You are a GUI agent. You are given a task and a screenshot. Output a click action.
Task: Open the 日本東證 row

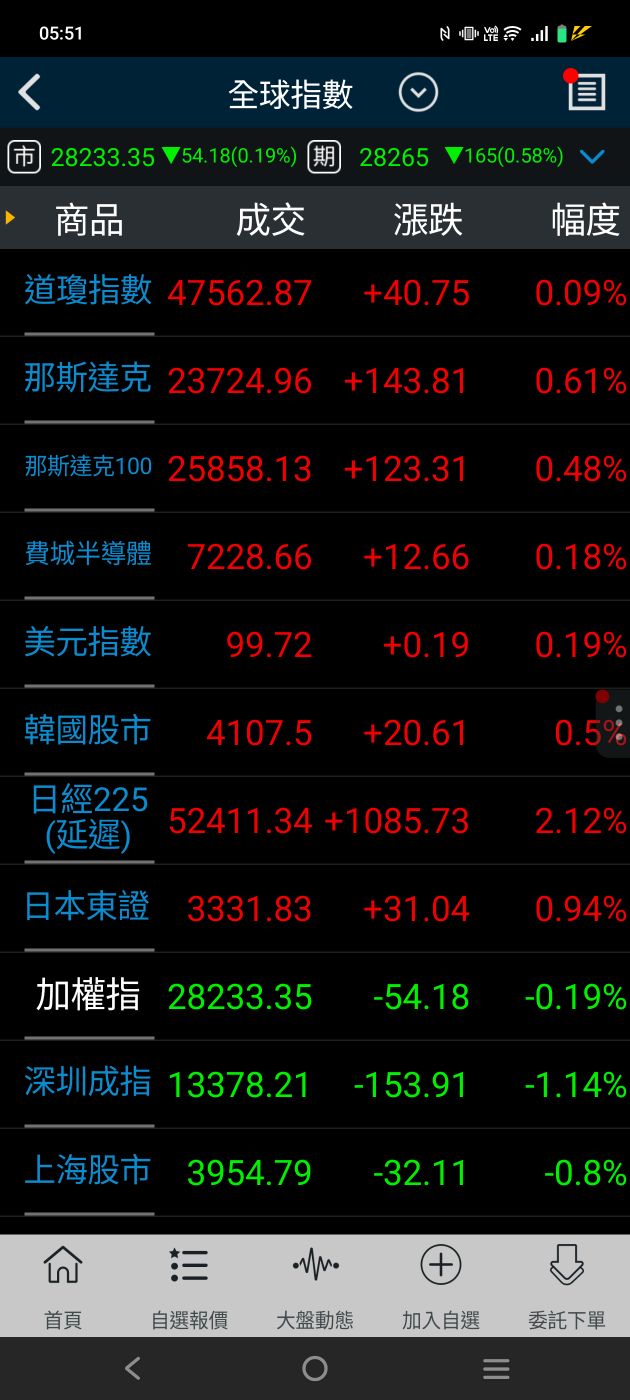click(88, 907)
